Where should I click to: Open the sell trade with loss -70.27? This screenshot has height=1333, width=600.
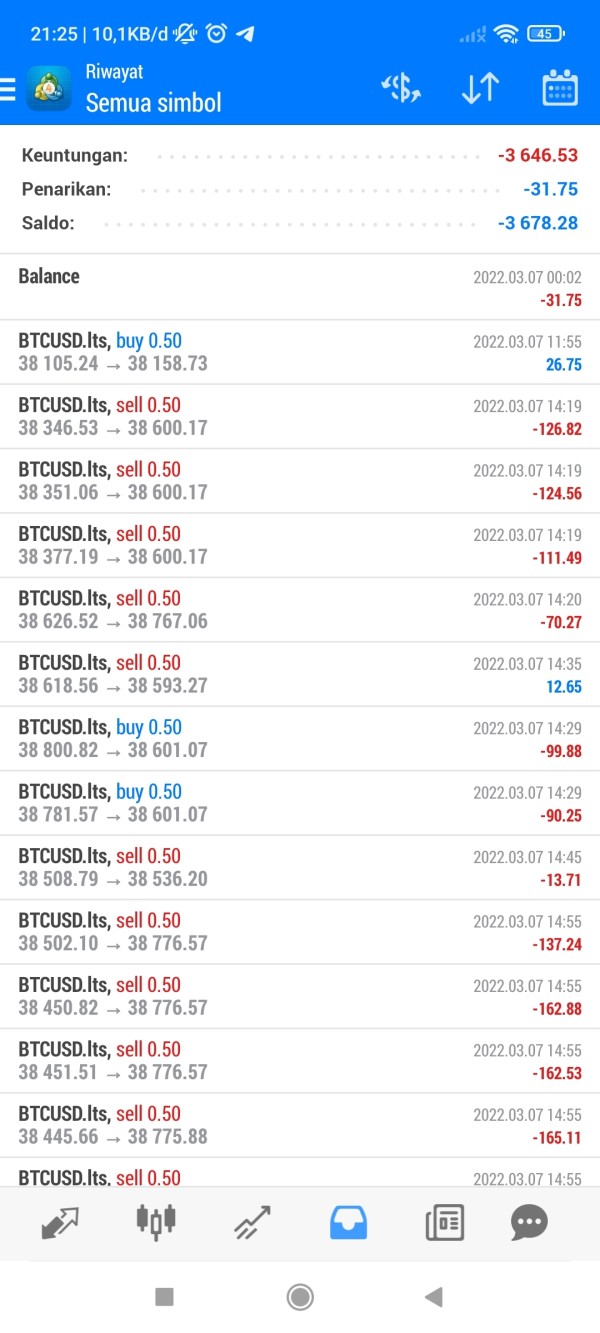300,610
